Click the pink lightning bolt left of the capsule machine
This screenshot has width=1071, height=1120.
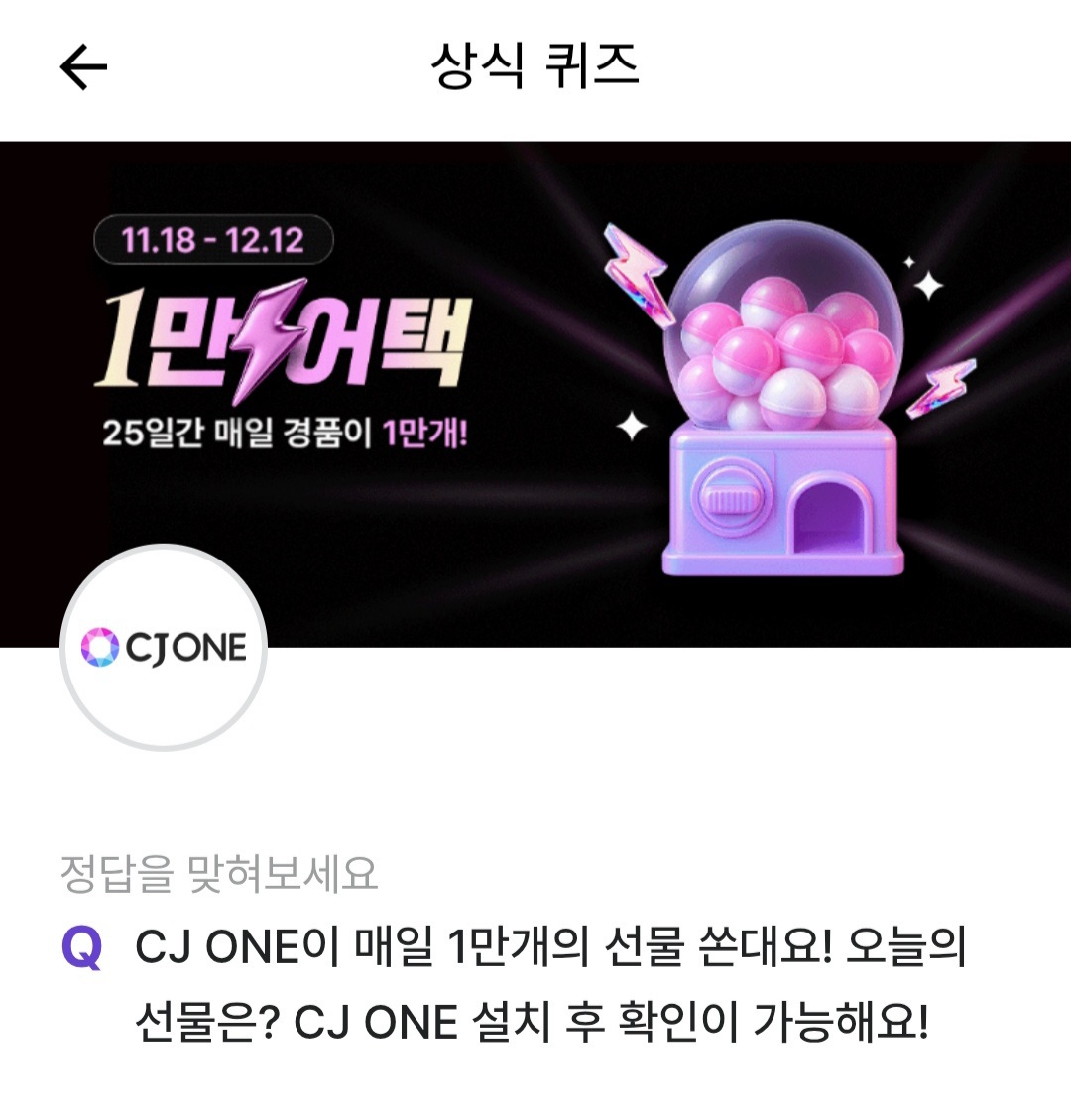635,270
